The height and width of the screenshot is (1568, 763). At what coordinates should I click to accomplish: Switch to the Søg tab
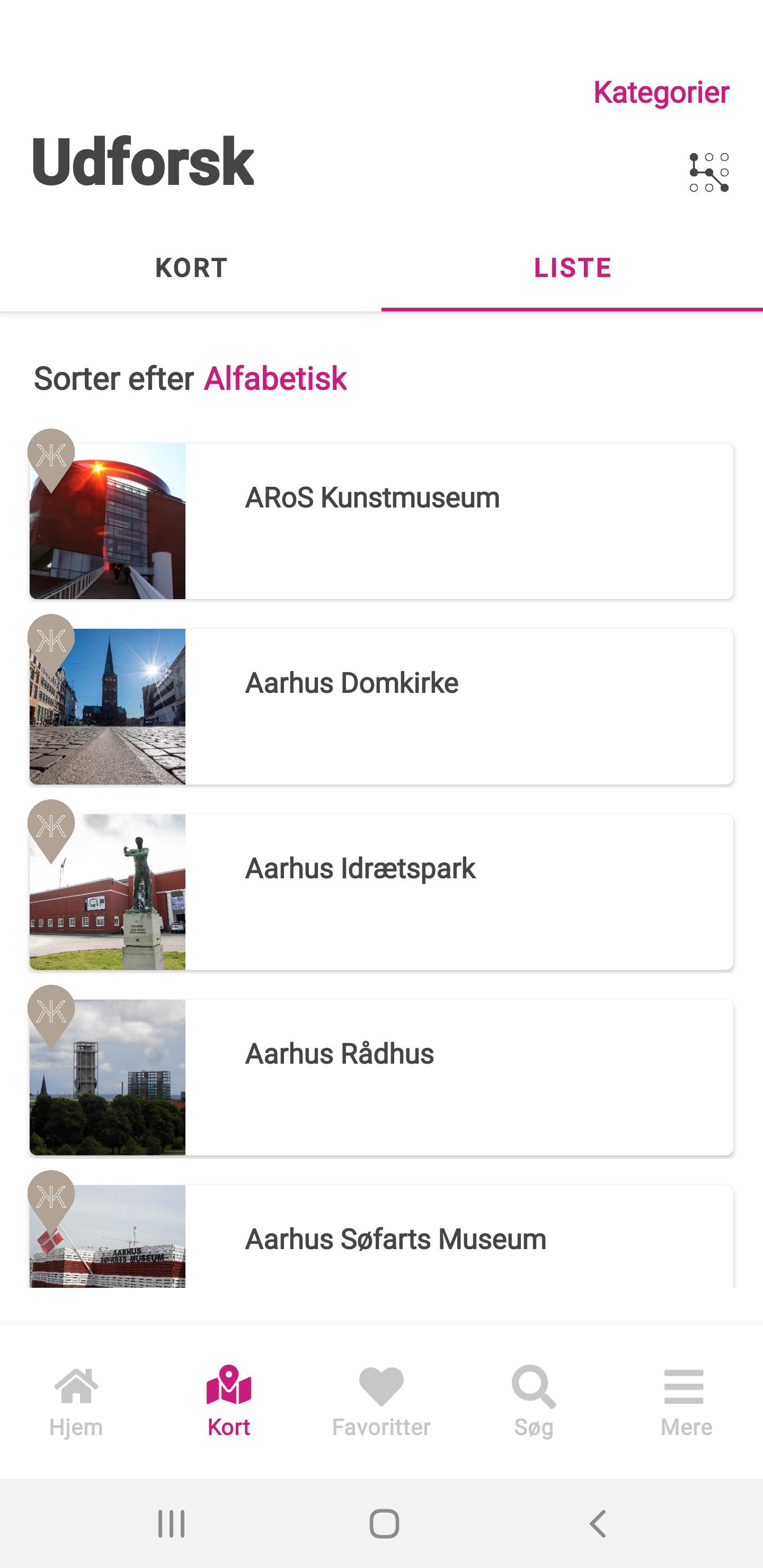coord(534,1401)
